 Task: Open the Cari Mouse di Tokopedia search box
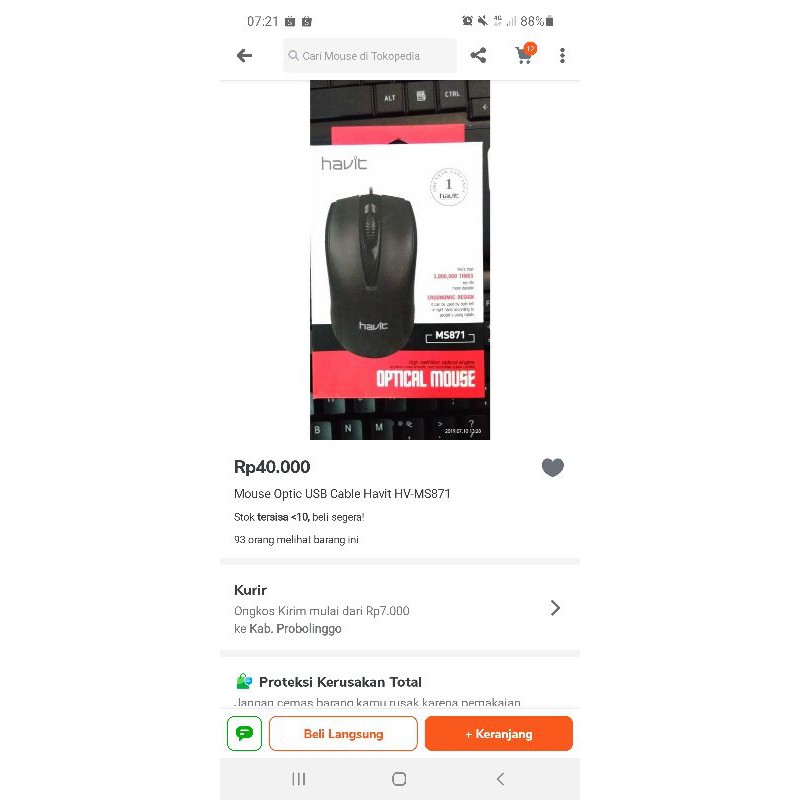point(369,56)
